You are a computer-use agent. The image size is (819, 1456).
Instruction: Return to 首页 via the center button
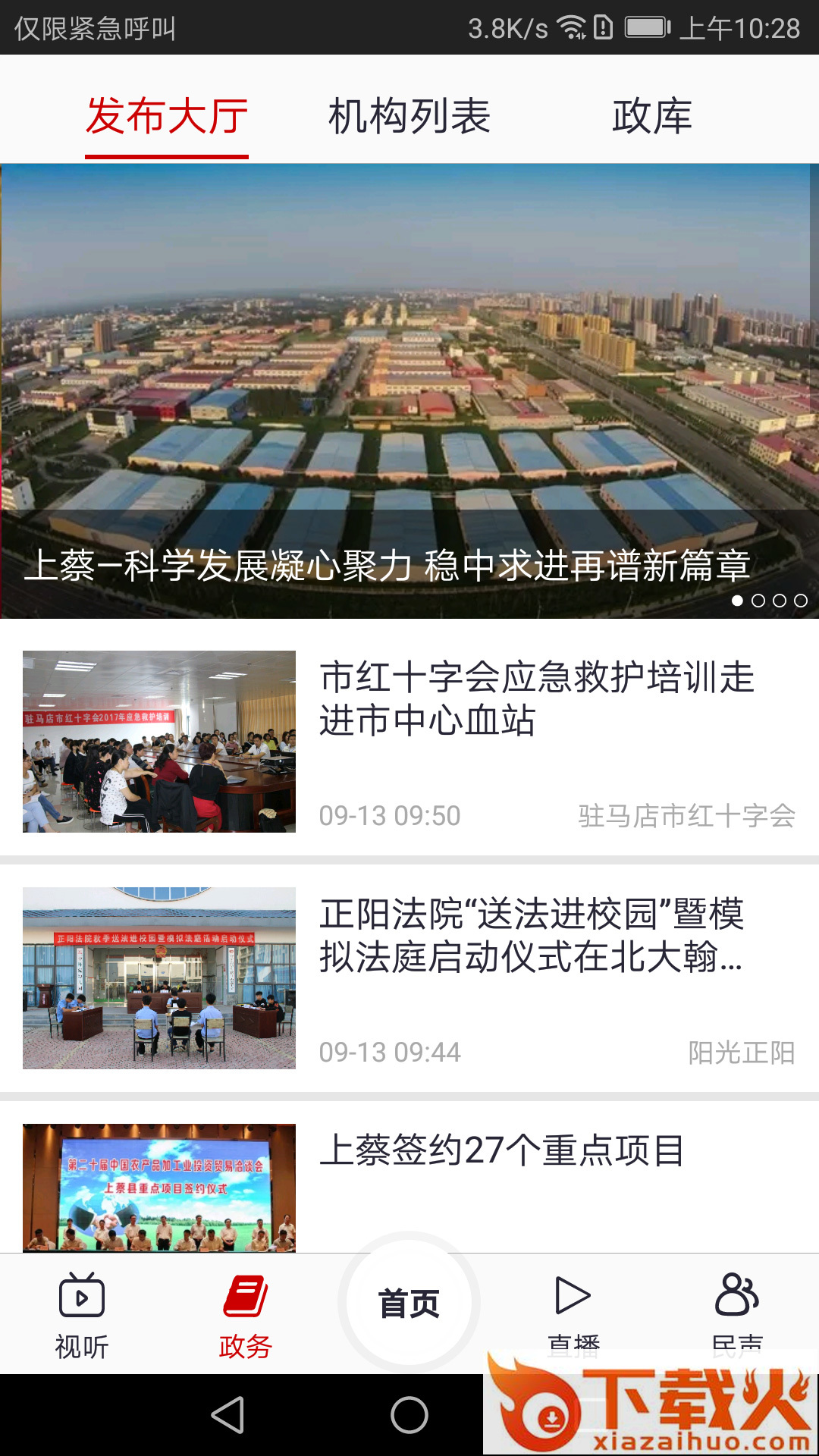tap(409, 1303)
